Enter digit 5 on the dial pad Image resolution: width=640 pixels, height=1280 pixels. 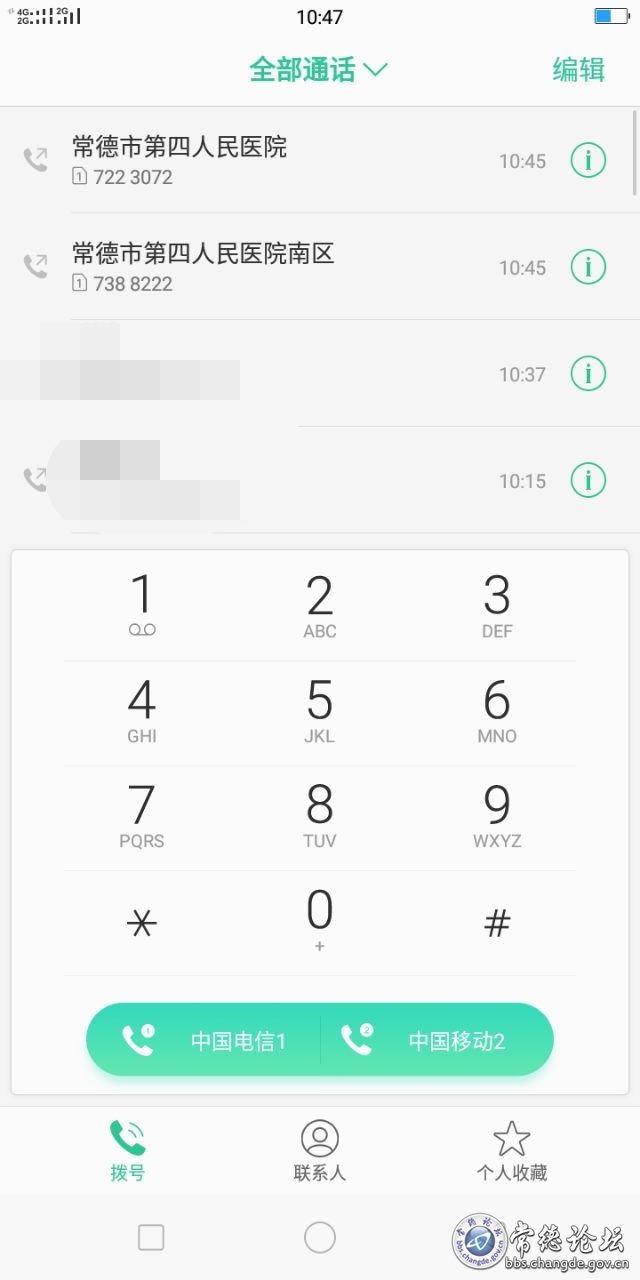pos(320,712)
